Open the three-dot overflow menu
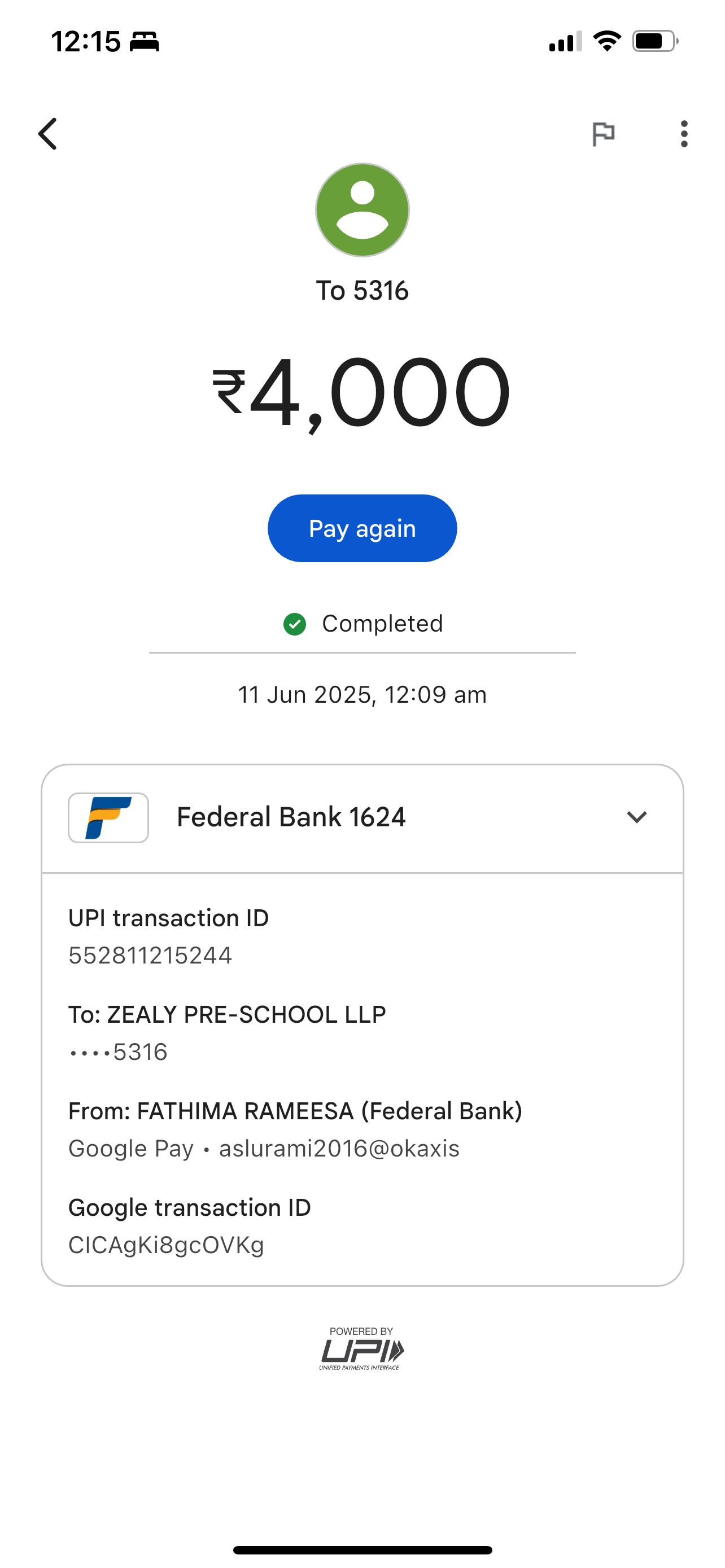 pyautogui.click(x=684, y=134)
